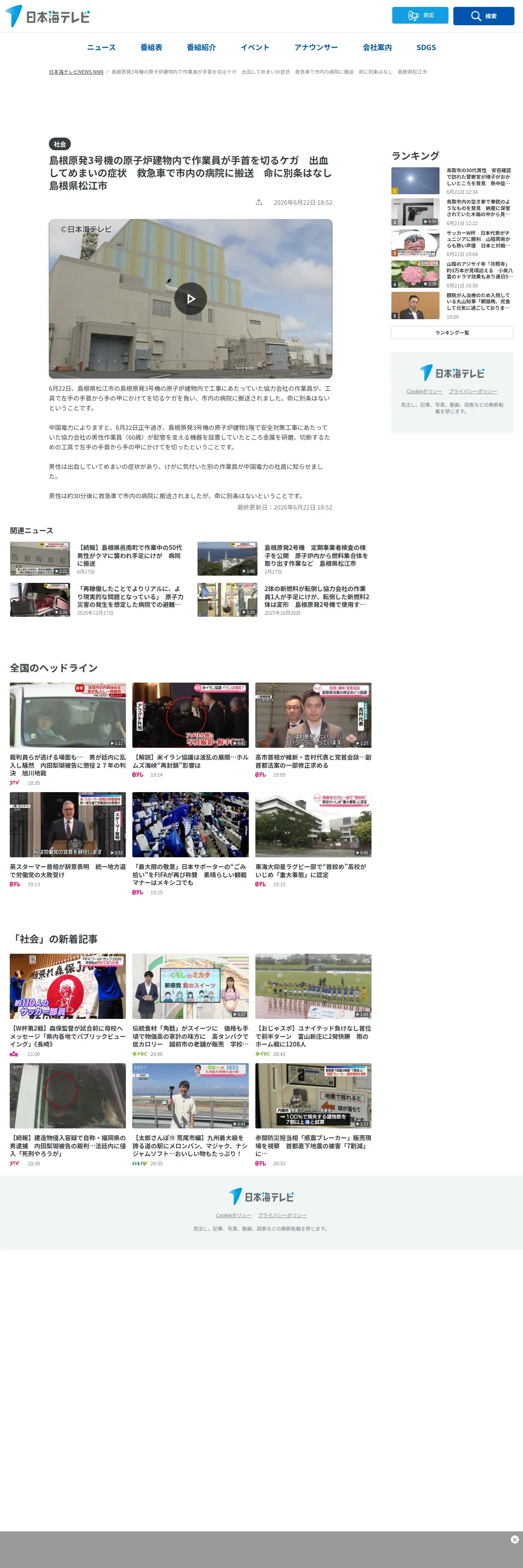Follow the 日本海テレビNEWS NNN breadcrumb link
Screen dimensions: 523x1568
(x=76, y=72)
